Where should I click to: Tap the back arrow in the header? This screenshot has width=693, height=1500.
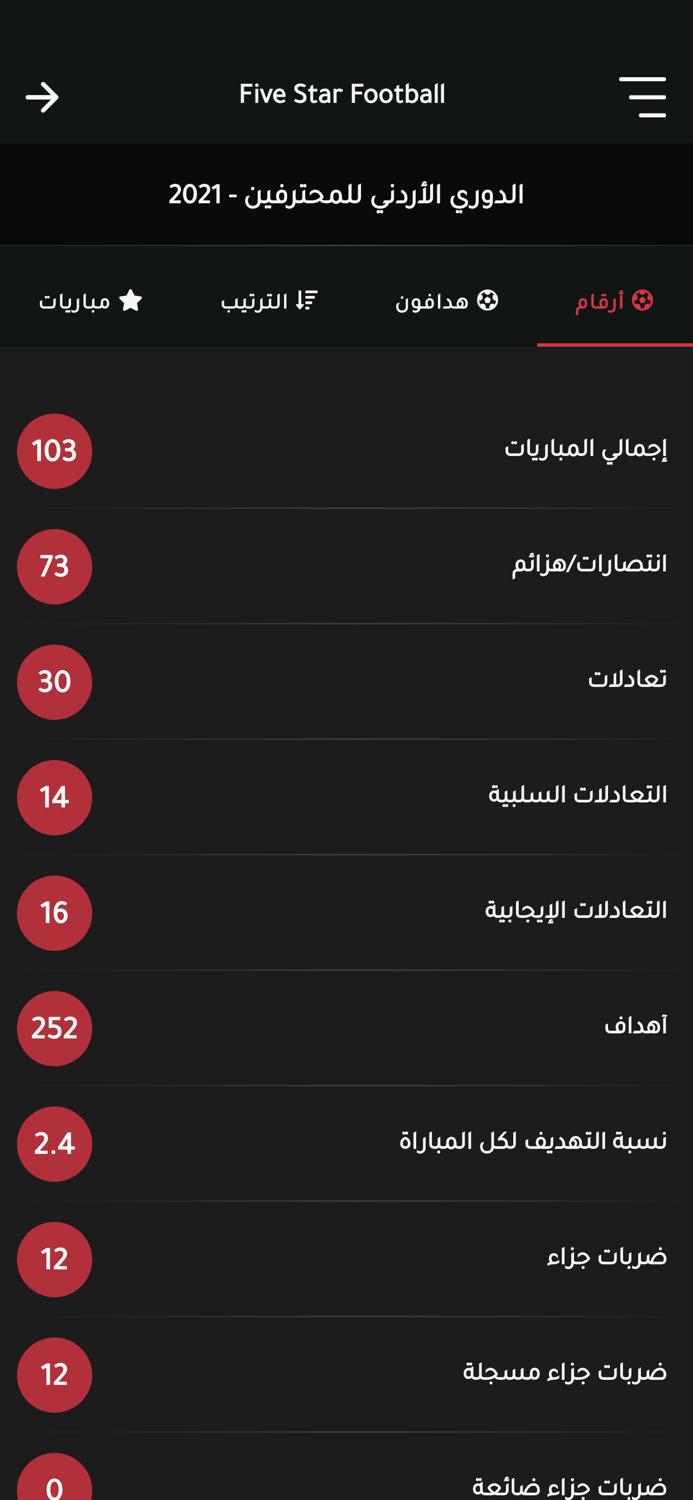[x=42, y=97]
